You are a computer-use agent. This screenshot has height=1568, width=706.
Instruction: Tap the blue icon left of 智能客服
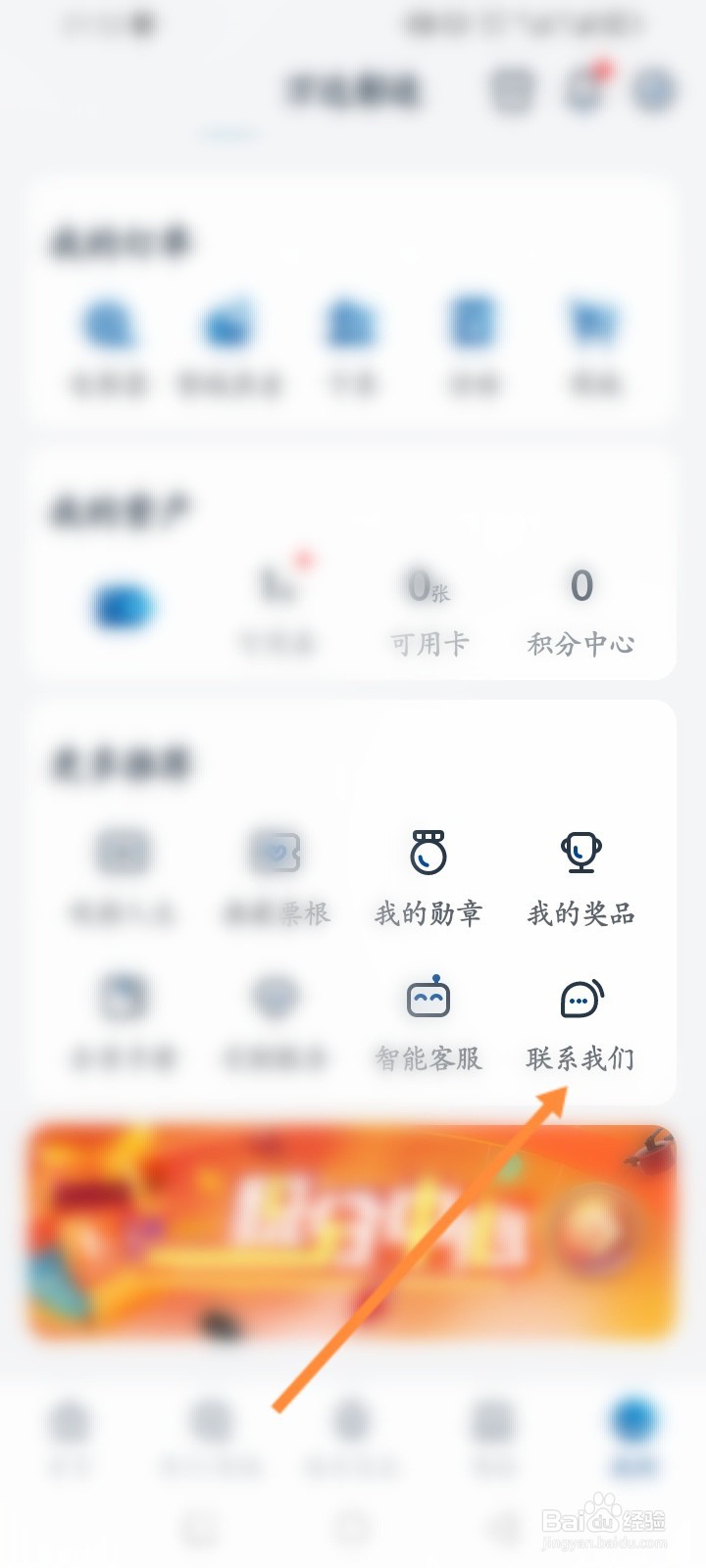pos(123,1000)
